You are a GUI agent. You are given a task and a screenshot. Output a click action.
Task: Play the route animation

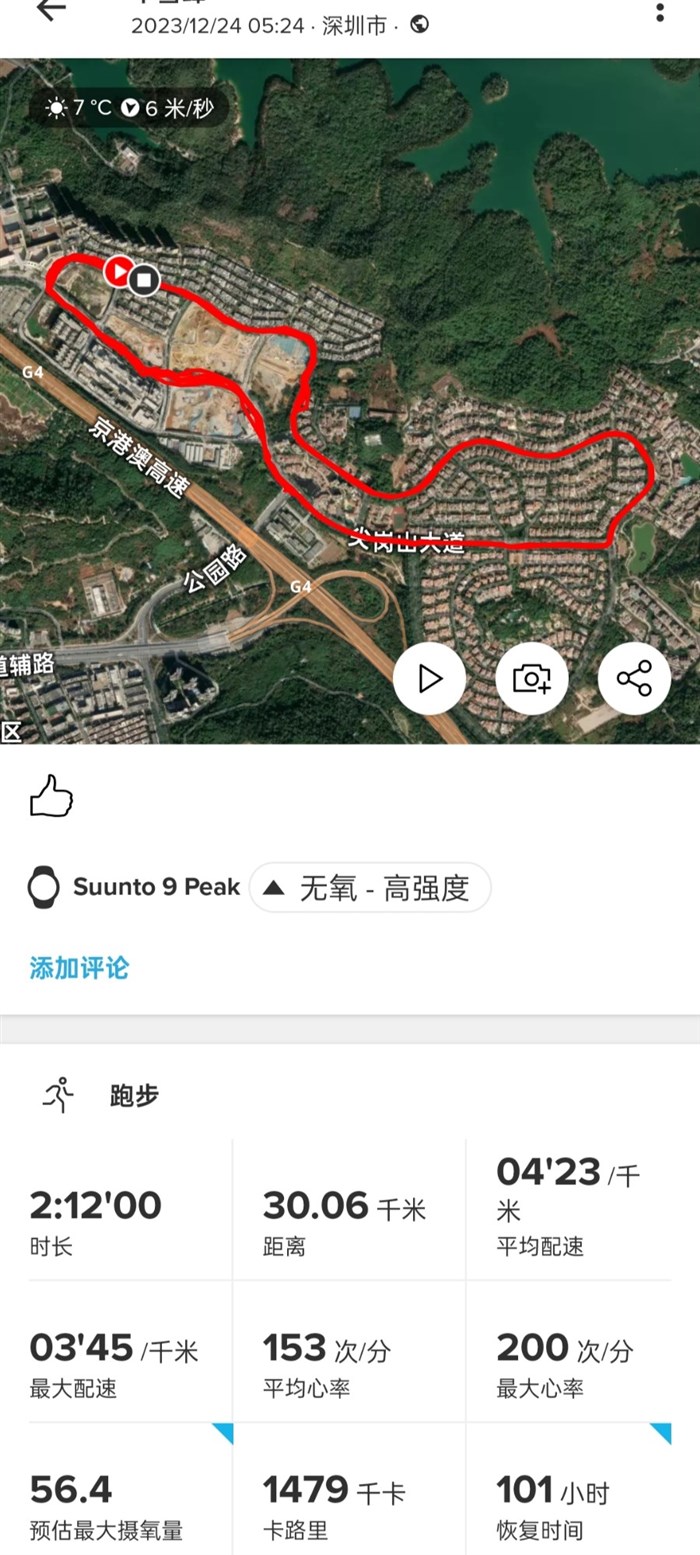(x=429, y=679)
